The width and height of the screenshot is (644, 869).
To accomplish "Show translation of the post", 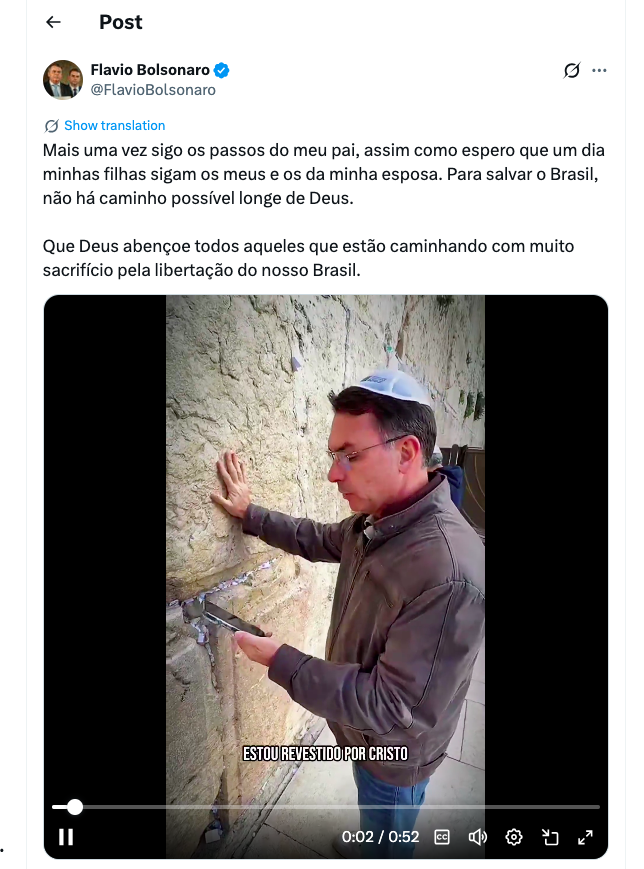I will point(114,125).
